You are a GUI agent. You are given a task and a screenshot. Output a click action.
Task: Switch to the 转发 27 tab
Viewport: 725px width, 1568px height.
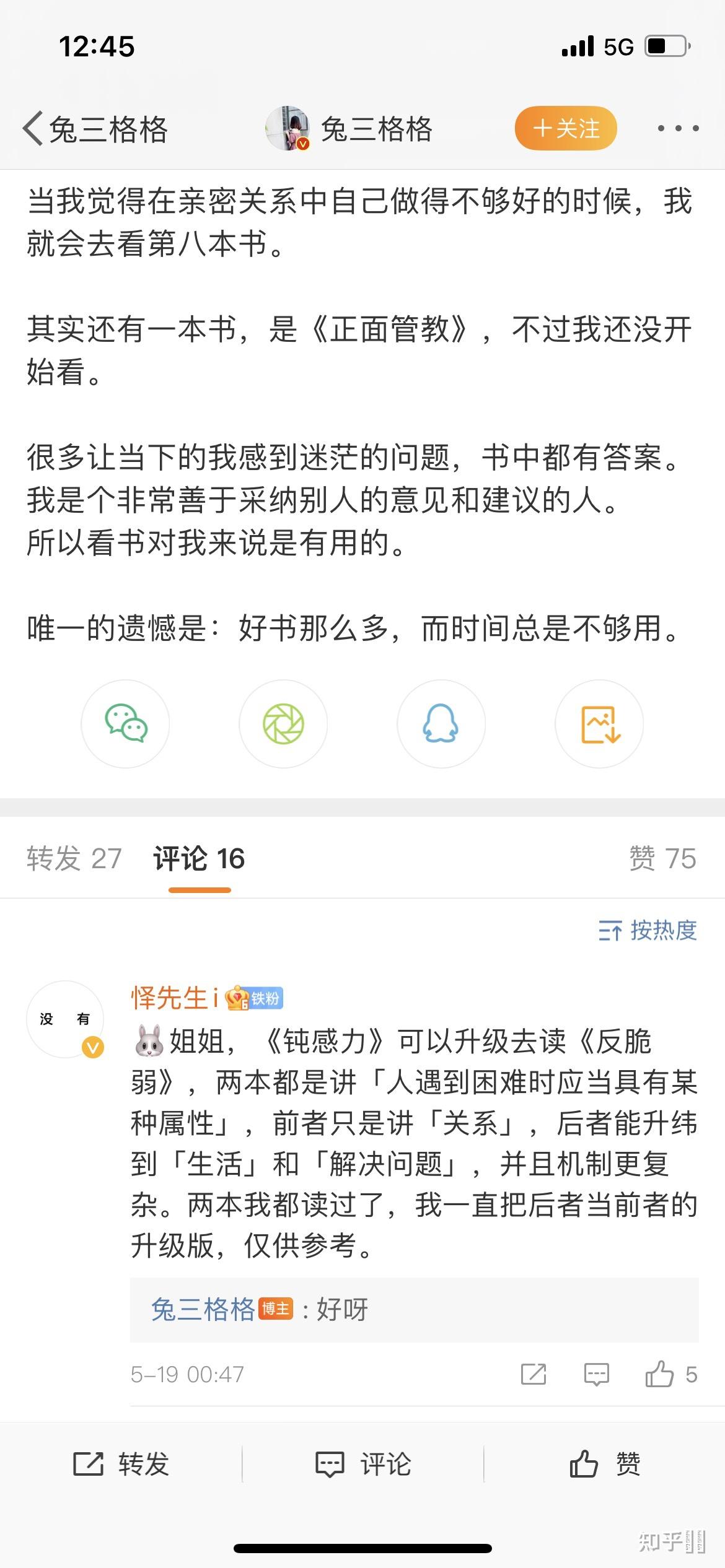coord(74,858)
